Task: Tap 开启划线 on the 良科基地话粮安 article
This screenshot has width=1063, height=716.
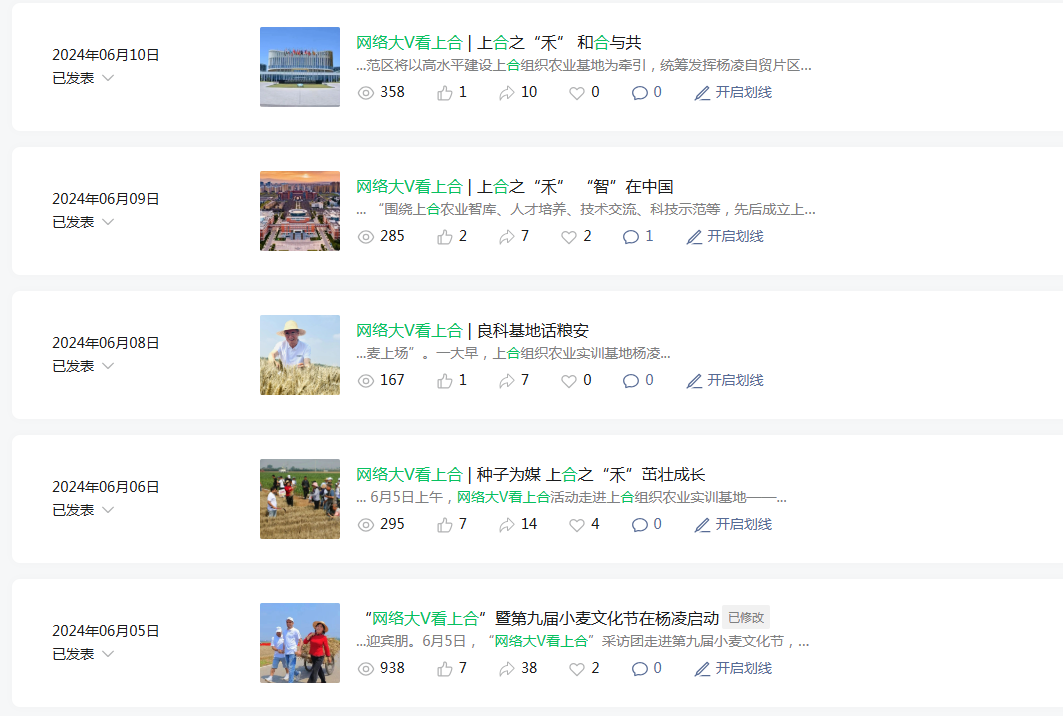Action: tap(725, 381)
